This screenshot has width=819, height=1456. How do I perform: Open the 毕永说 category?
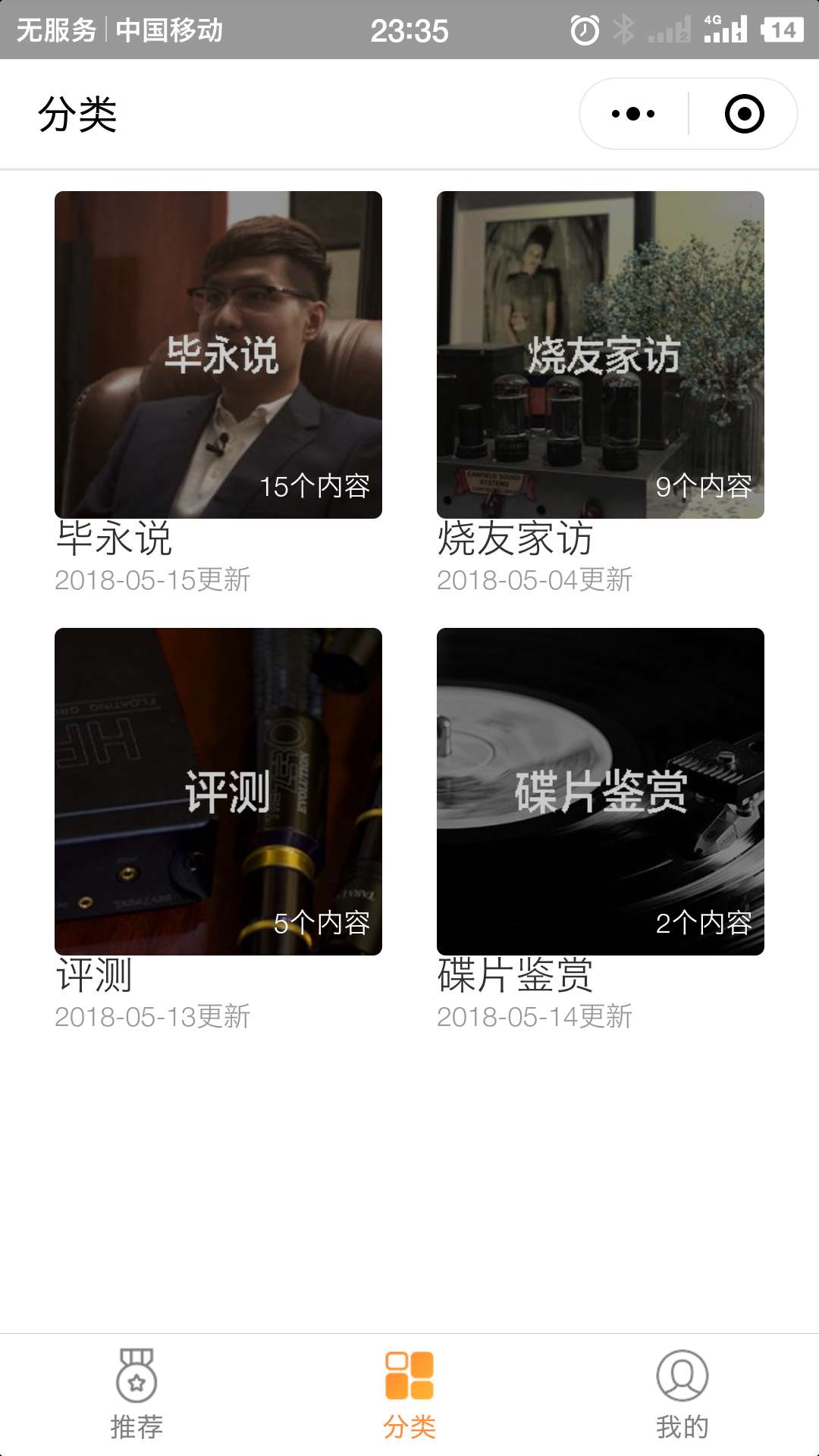(218, 355)
